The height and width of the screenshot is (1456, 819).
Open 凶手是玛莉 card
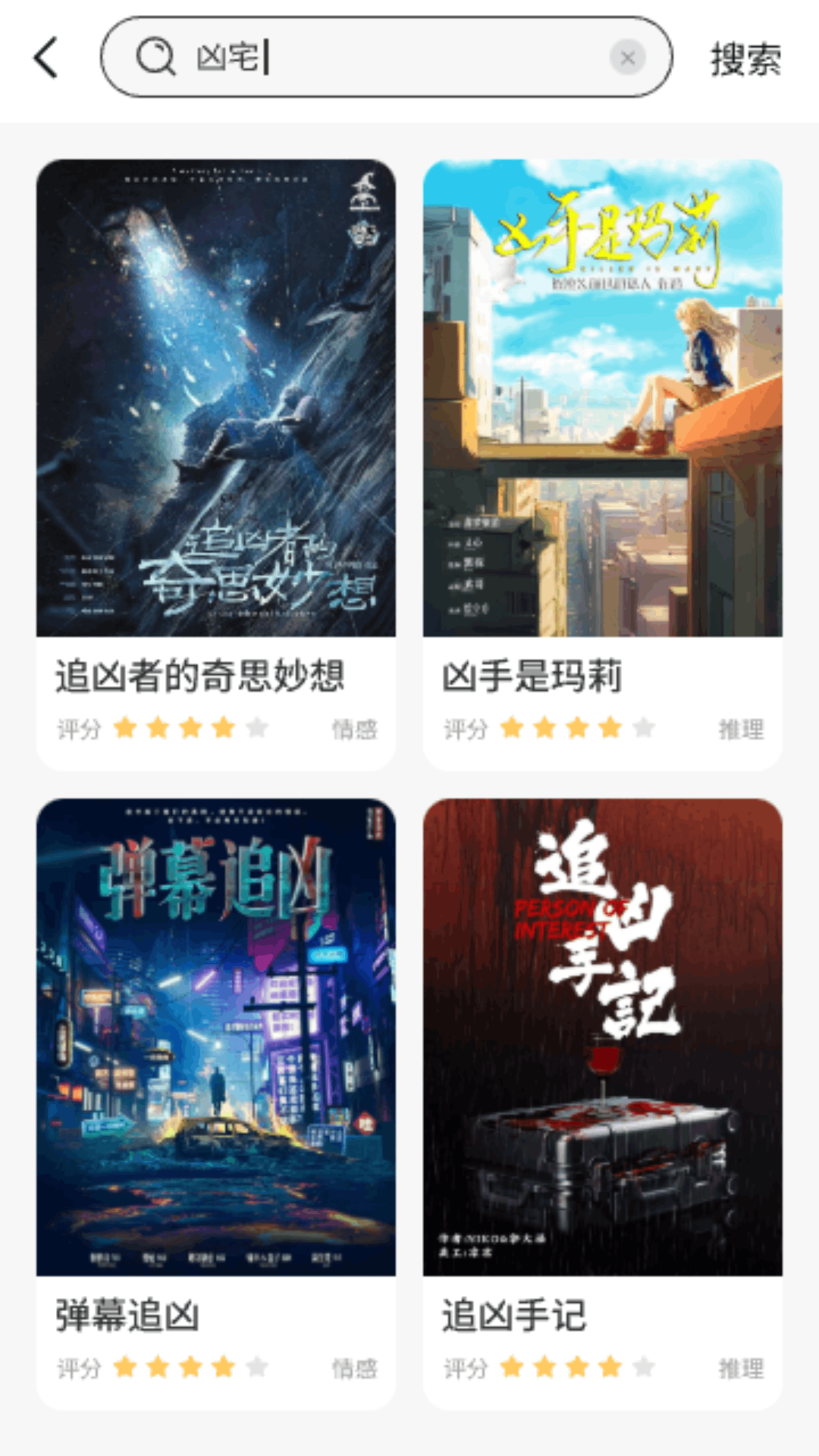(602, 463)
